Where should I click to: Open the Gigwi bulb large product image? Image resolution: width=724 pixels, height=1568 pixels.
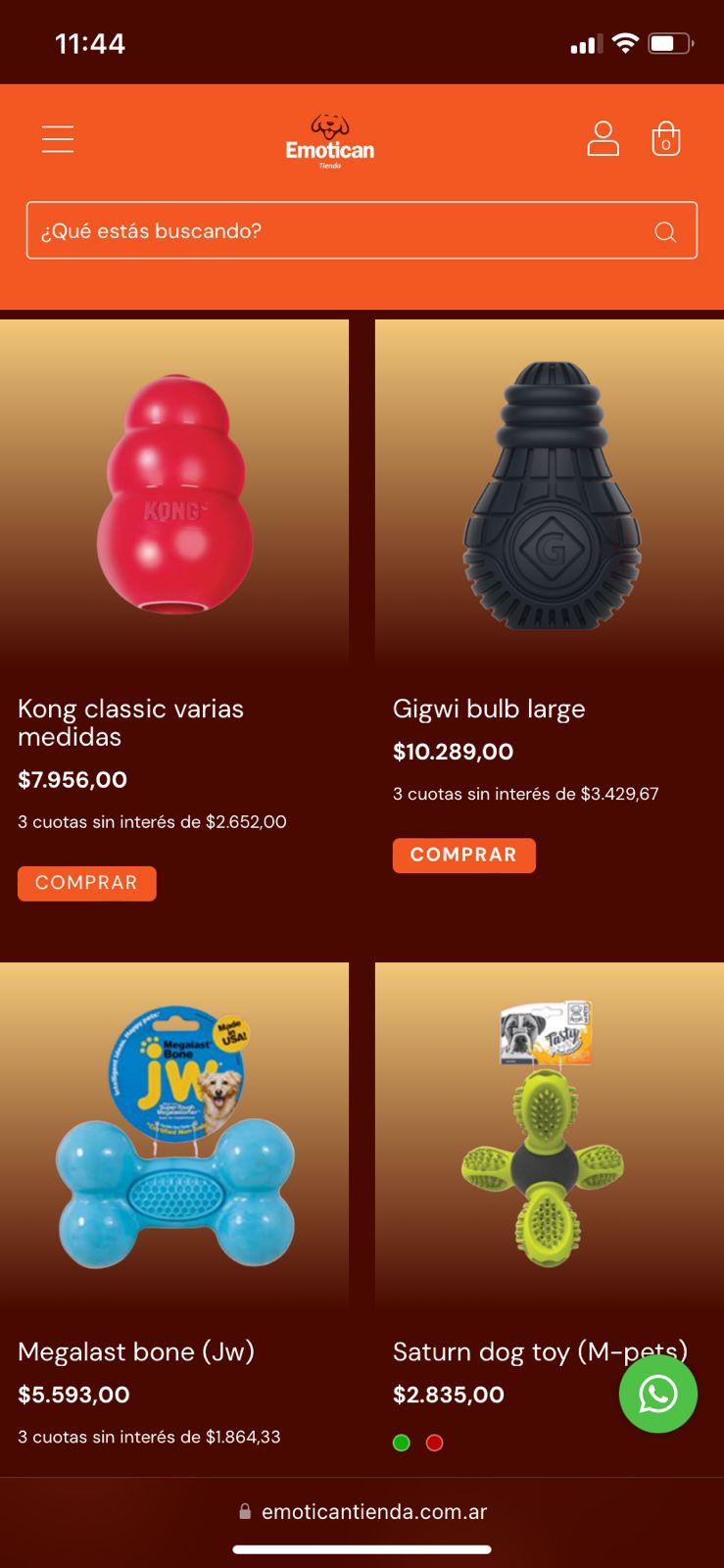(550, 495)
